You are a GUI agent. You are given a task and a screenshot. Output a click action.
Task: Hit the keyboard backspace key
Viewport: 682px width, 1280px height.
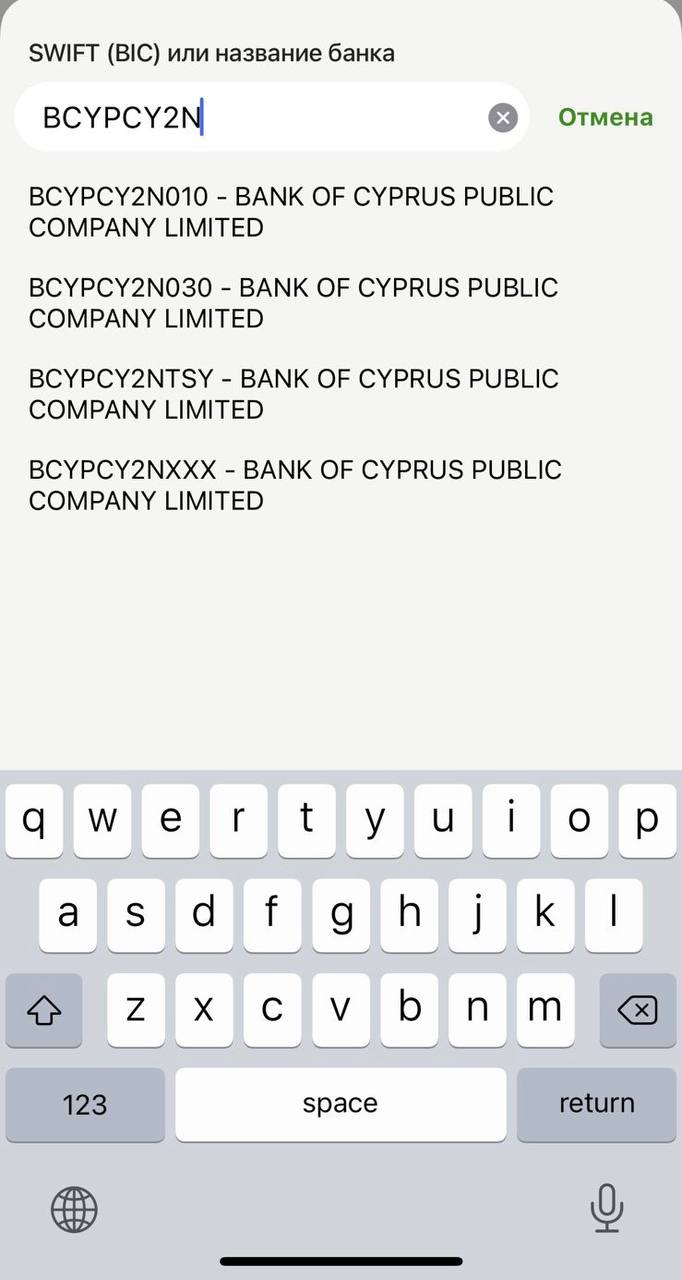(637, 1011)
